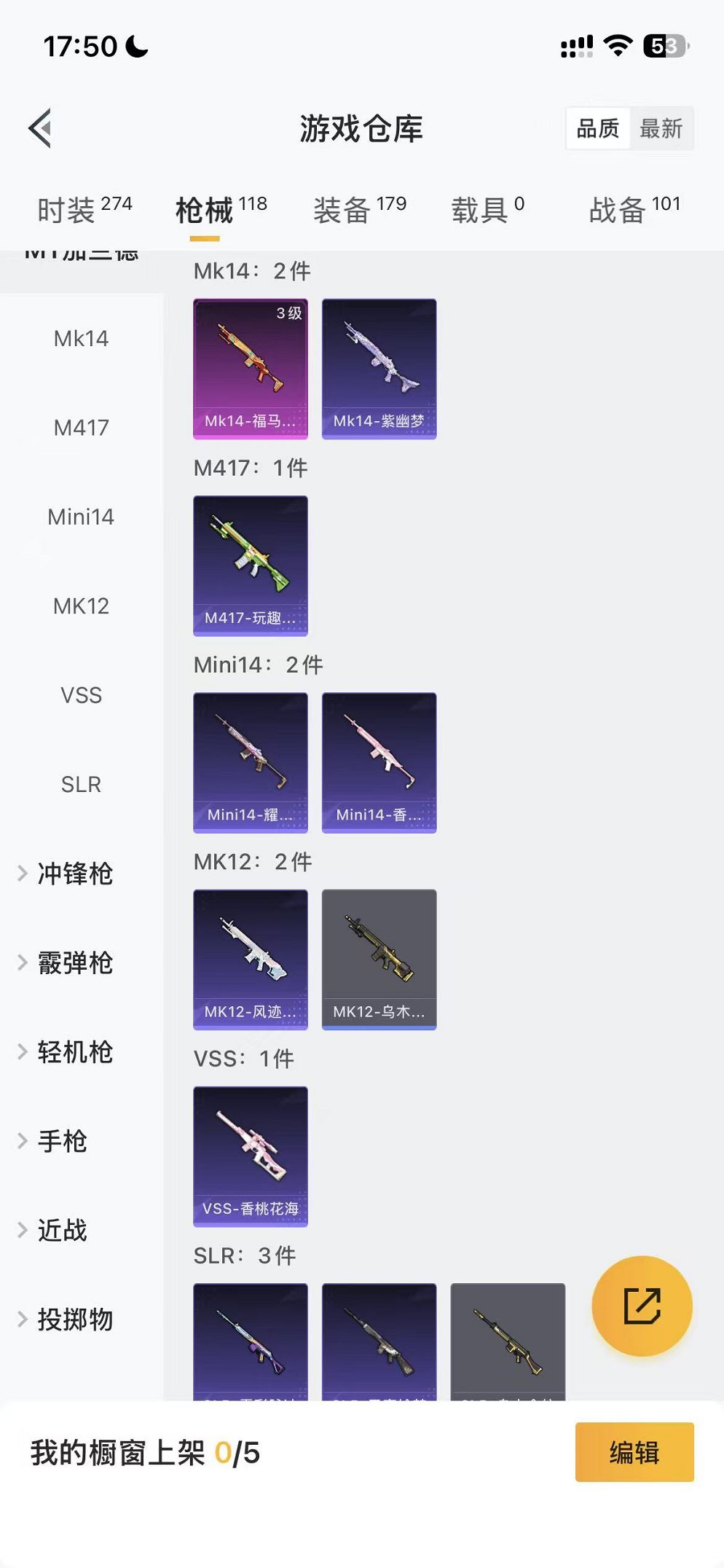Open the Mk14-紫幽梦 skin
The width and height of the screenshot is (724, 1568).
[x=379, y=369]
